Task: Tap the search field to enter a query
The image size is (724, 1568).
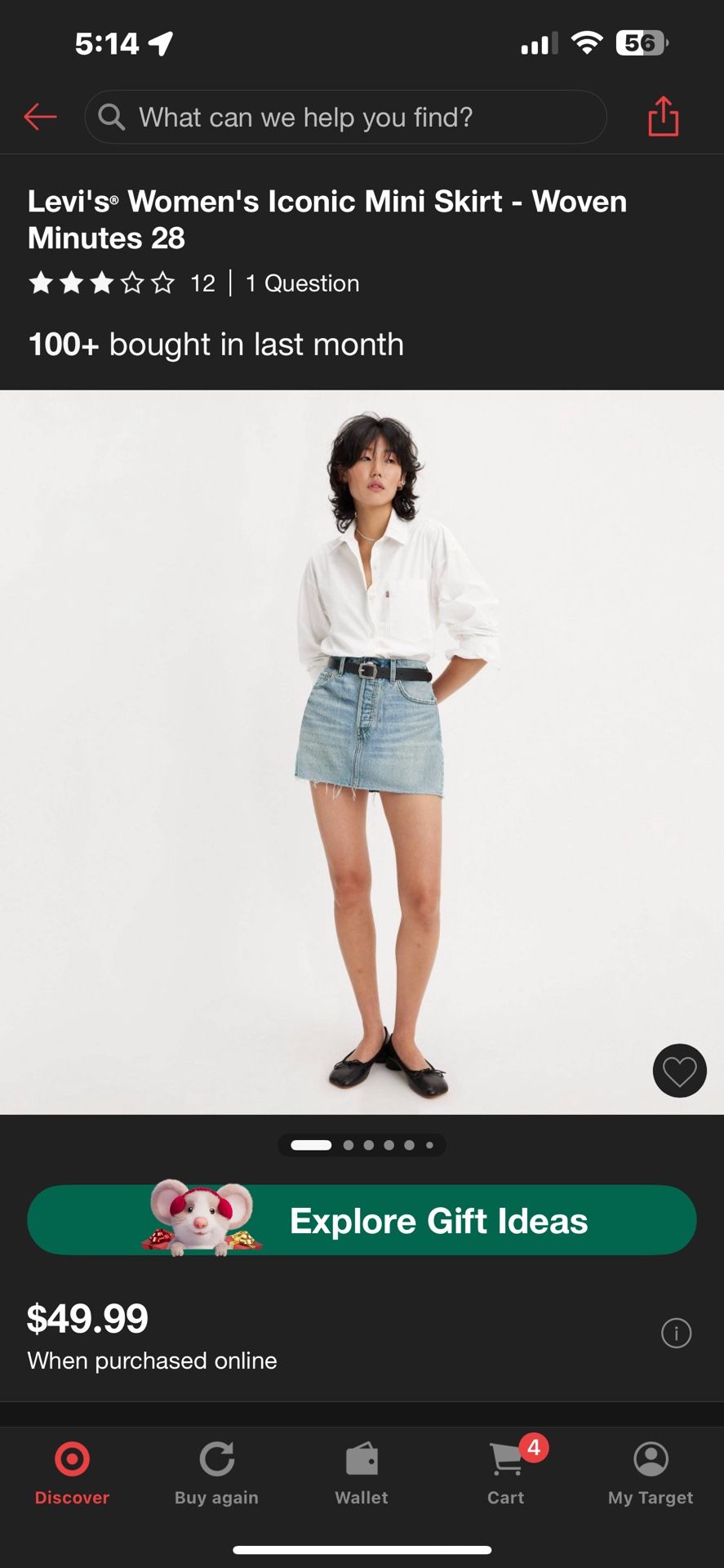Action: click(x=345, y=117)
